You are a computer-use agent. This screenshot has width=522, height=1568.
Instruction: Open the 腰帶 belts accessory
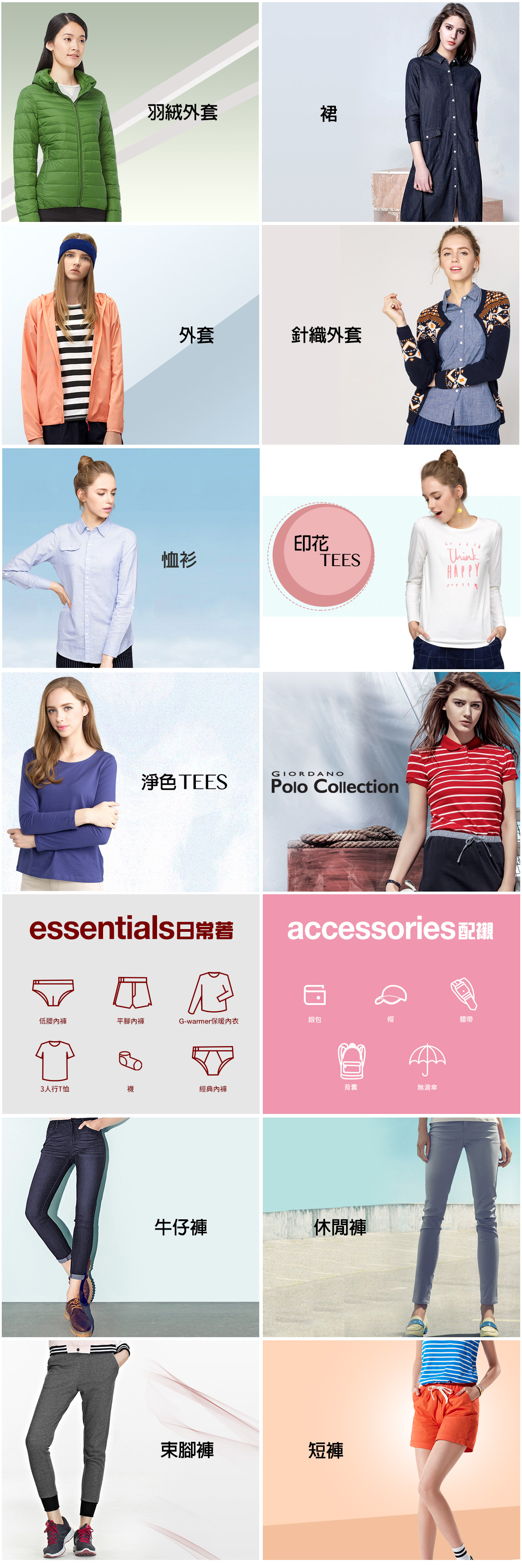[465, 1001]
